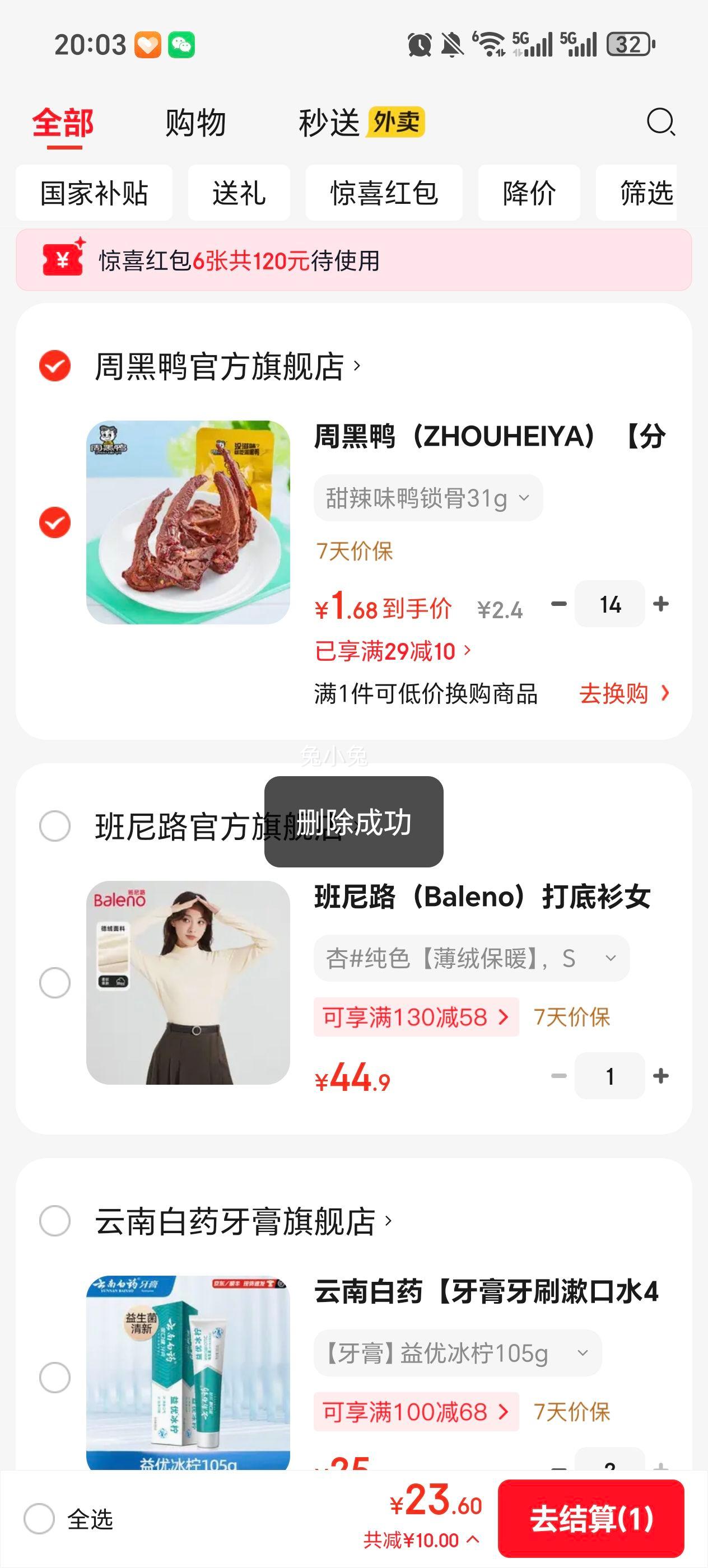The width and height of the screenshot is (708, 1568).
Task: Go to 去换购 low-price exchange
Action: (623, 693)
